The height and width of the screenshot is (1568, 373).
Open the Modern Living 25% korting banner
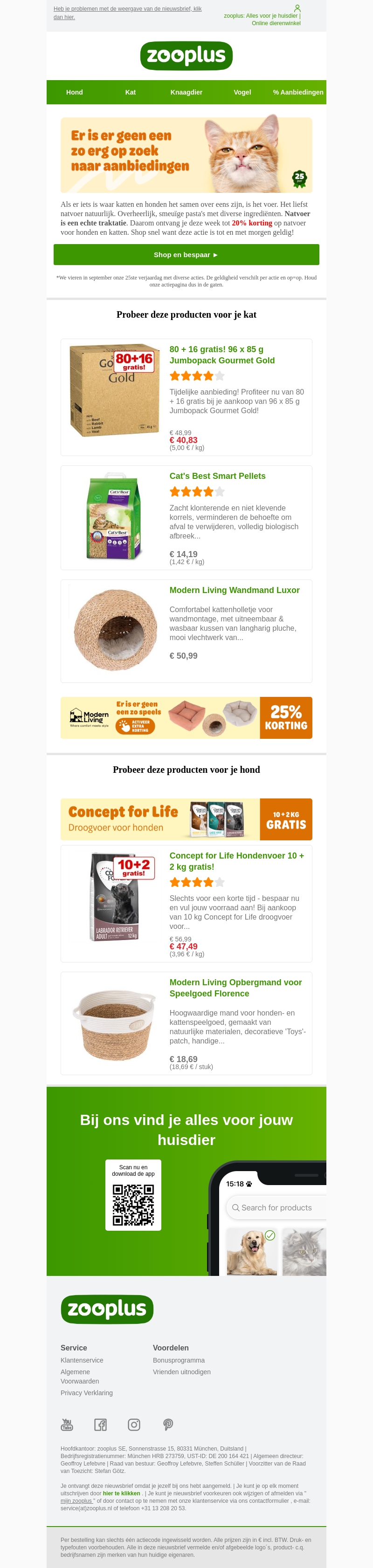point(186,718)
